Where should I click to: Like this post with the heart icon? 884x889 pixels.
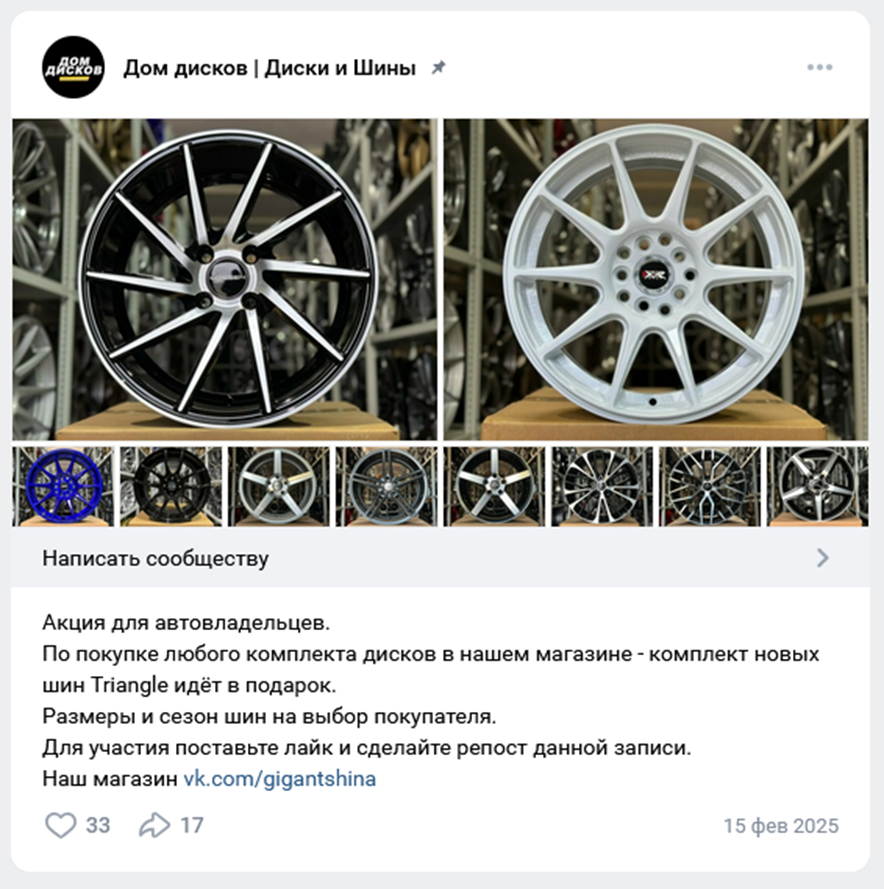click(62, 825)
